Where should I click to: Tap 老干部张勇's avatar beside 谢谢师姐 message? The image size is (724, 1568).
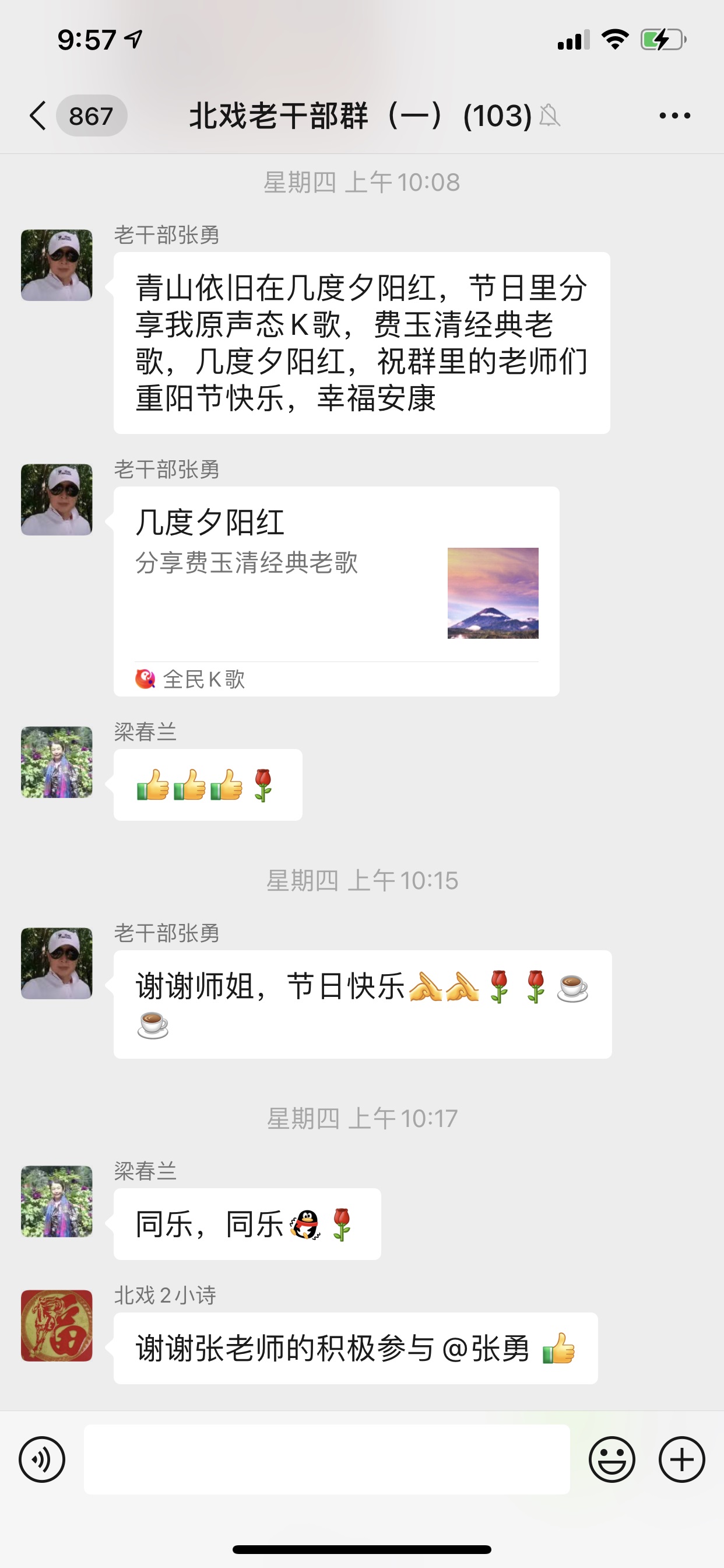[x=57, y=963]
